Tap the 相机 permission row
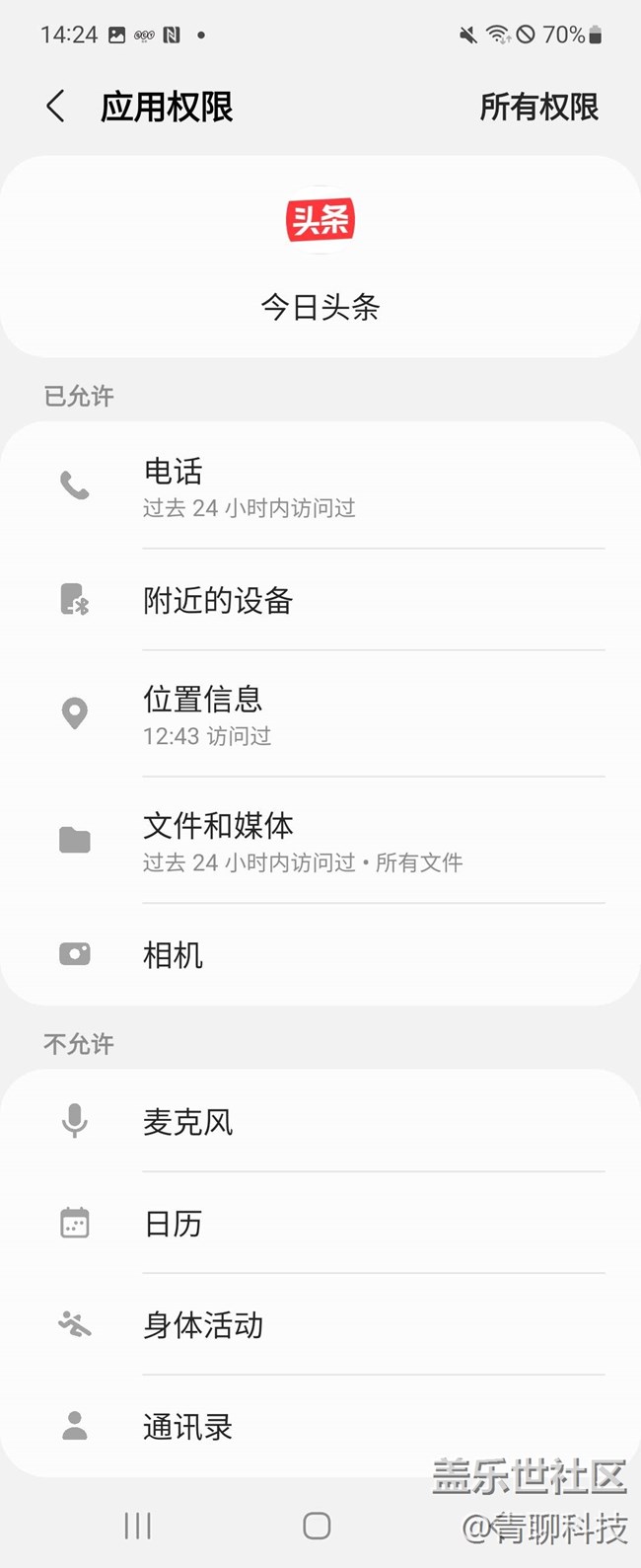 (320, 954)
